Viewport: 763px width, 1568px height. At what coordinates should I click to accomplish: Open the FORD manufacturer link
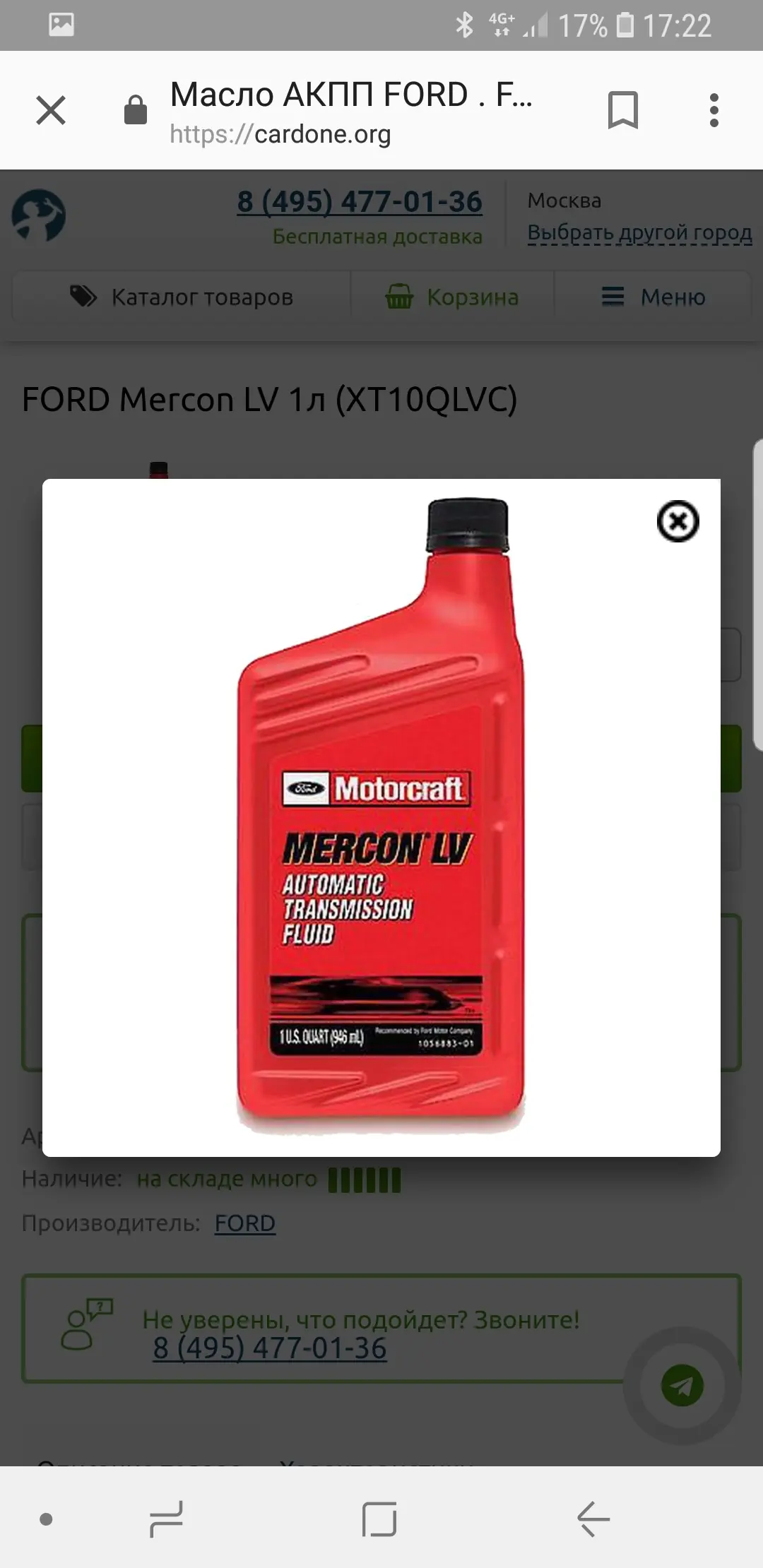[x=245, y=1223]
